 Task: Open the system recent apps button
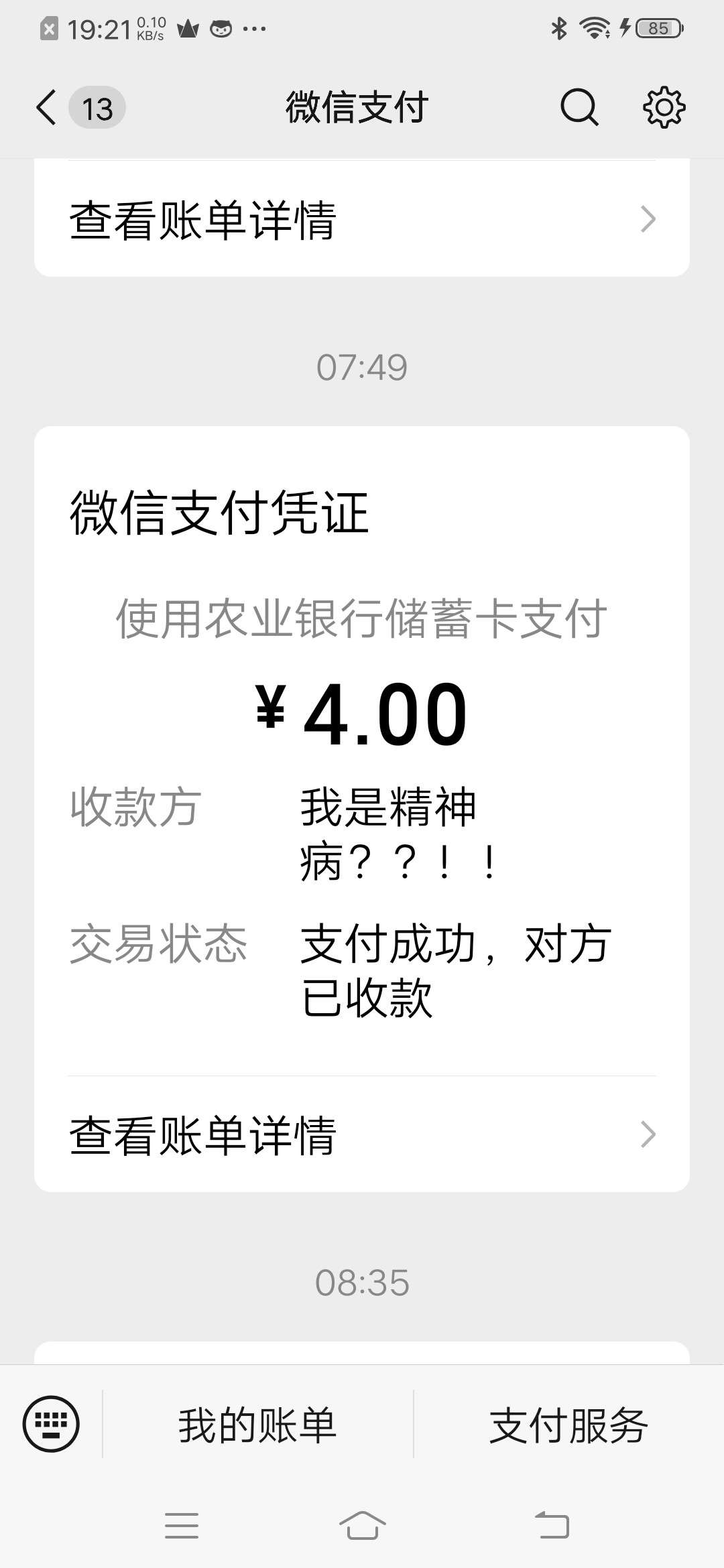[x=182, y=1526]
